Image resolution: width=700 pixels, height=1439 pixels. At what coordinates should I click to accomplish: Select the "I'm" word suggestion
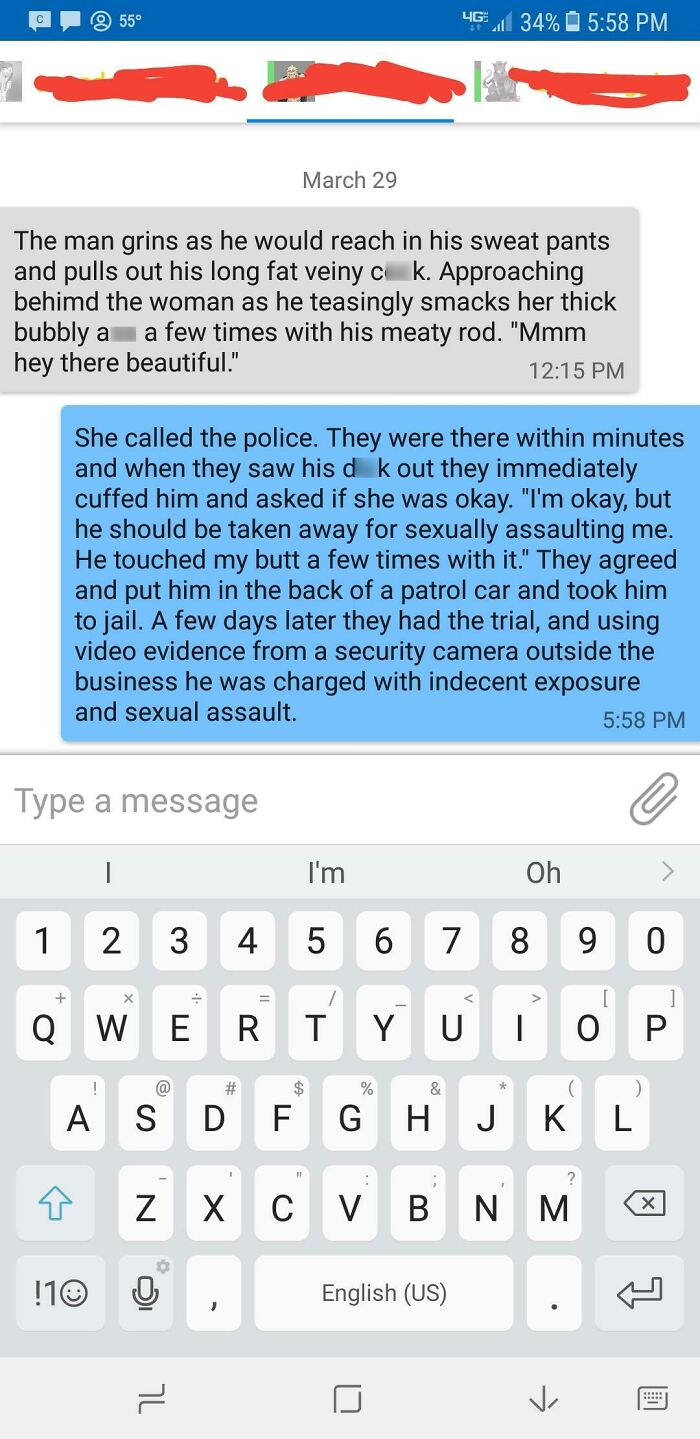point(326,873)
